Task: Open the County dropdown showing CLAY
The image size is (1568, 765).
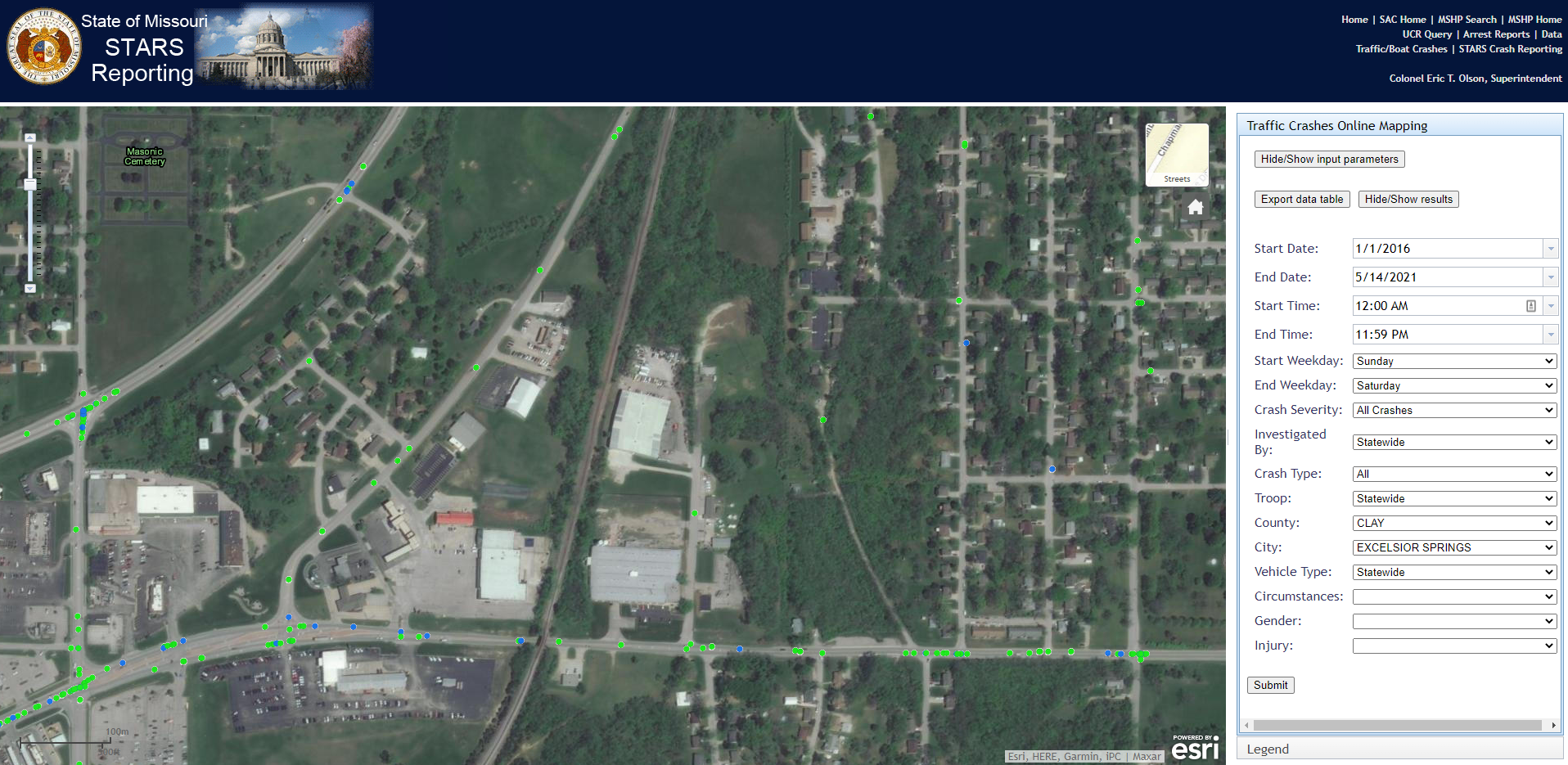Action: pos(1454,524)
